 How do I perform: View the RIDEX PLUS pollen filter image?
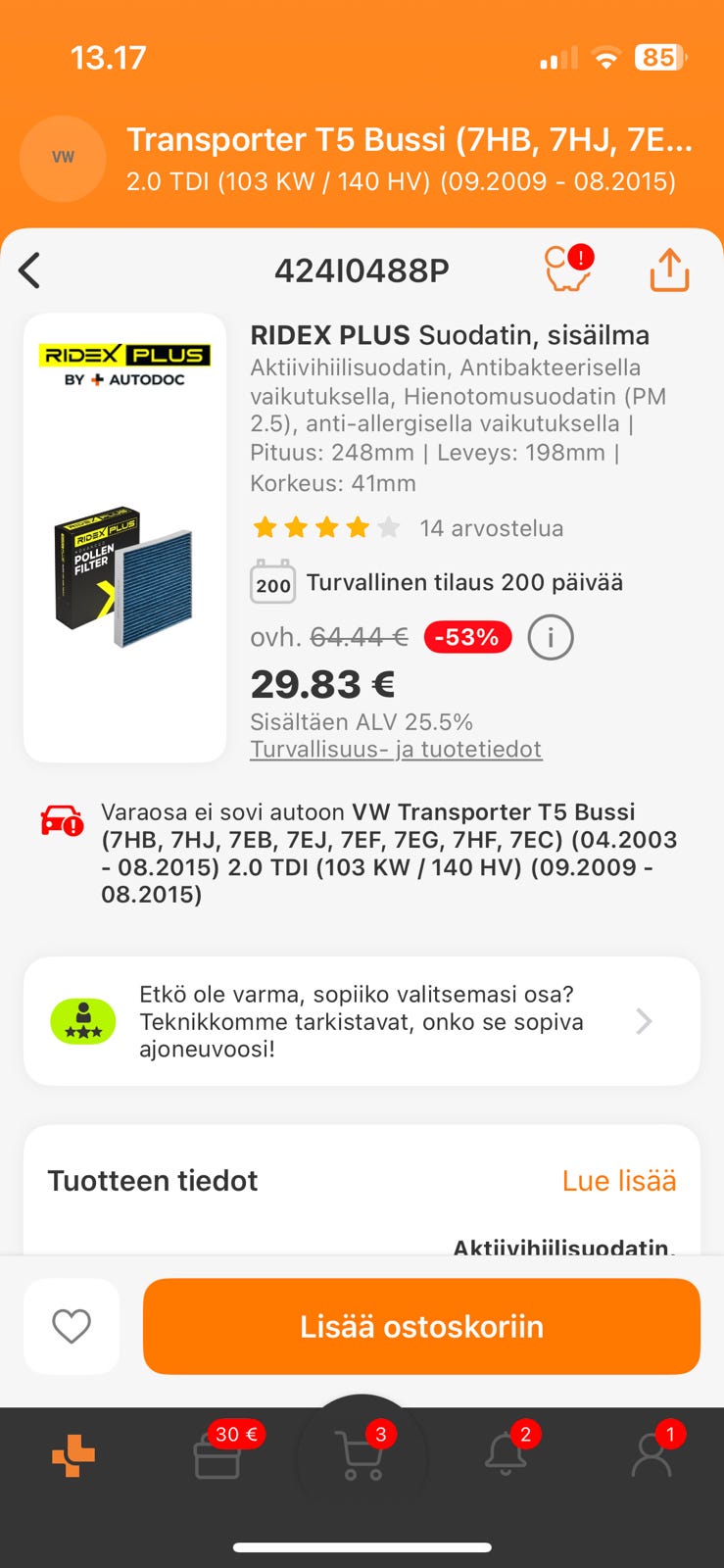tap(124, 577)
